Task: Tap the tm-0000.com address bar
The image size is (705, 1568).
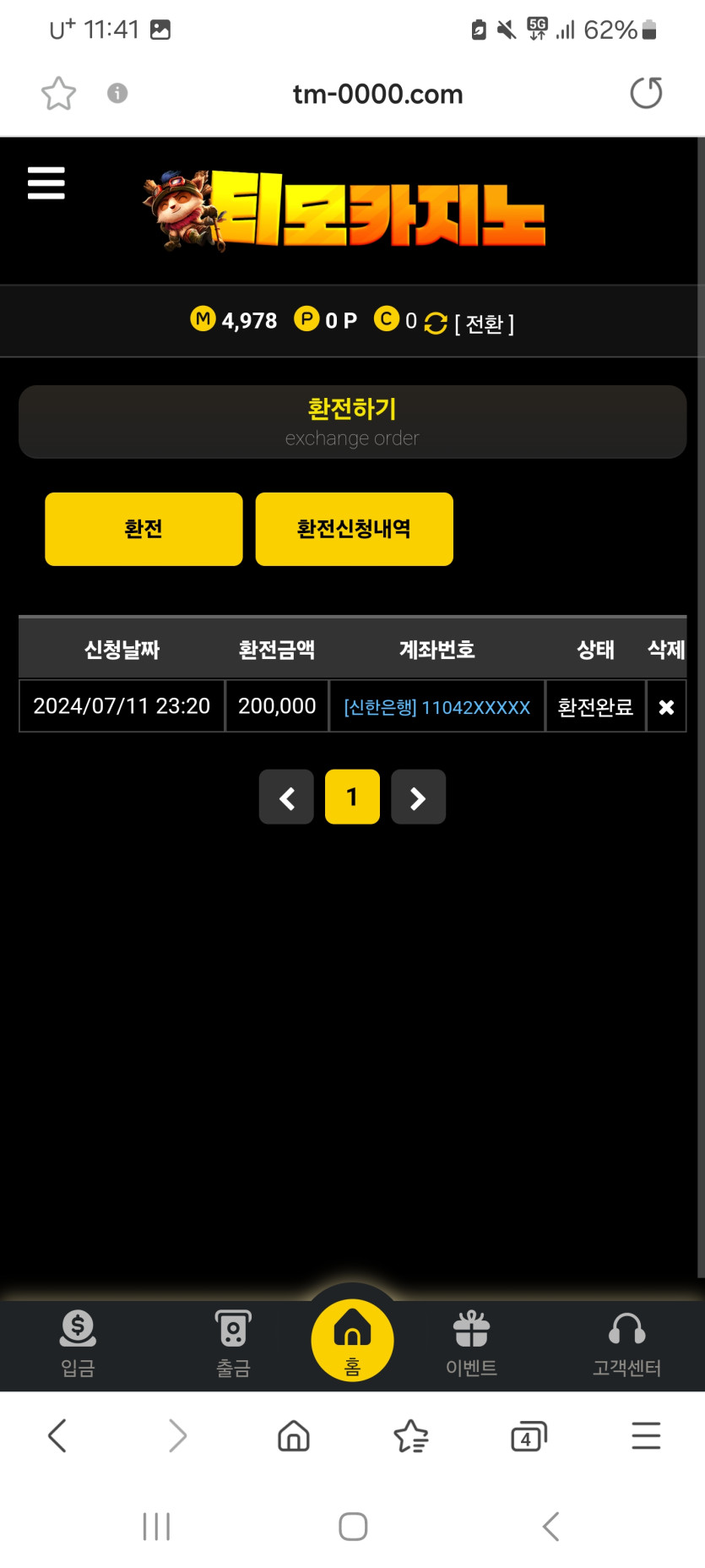Action: 377,94
